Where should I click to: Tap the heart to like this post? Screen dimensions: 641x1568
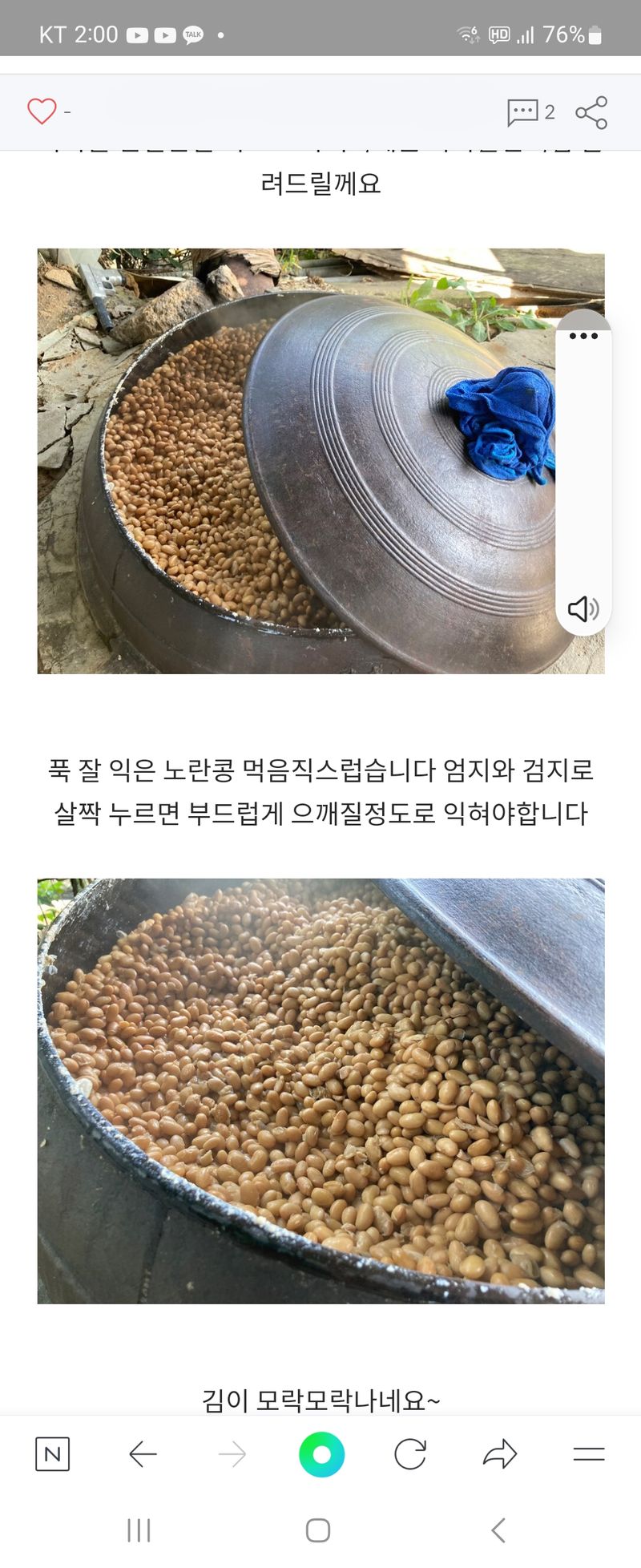tap(42, 111)
